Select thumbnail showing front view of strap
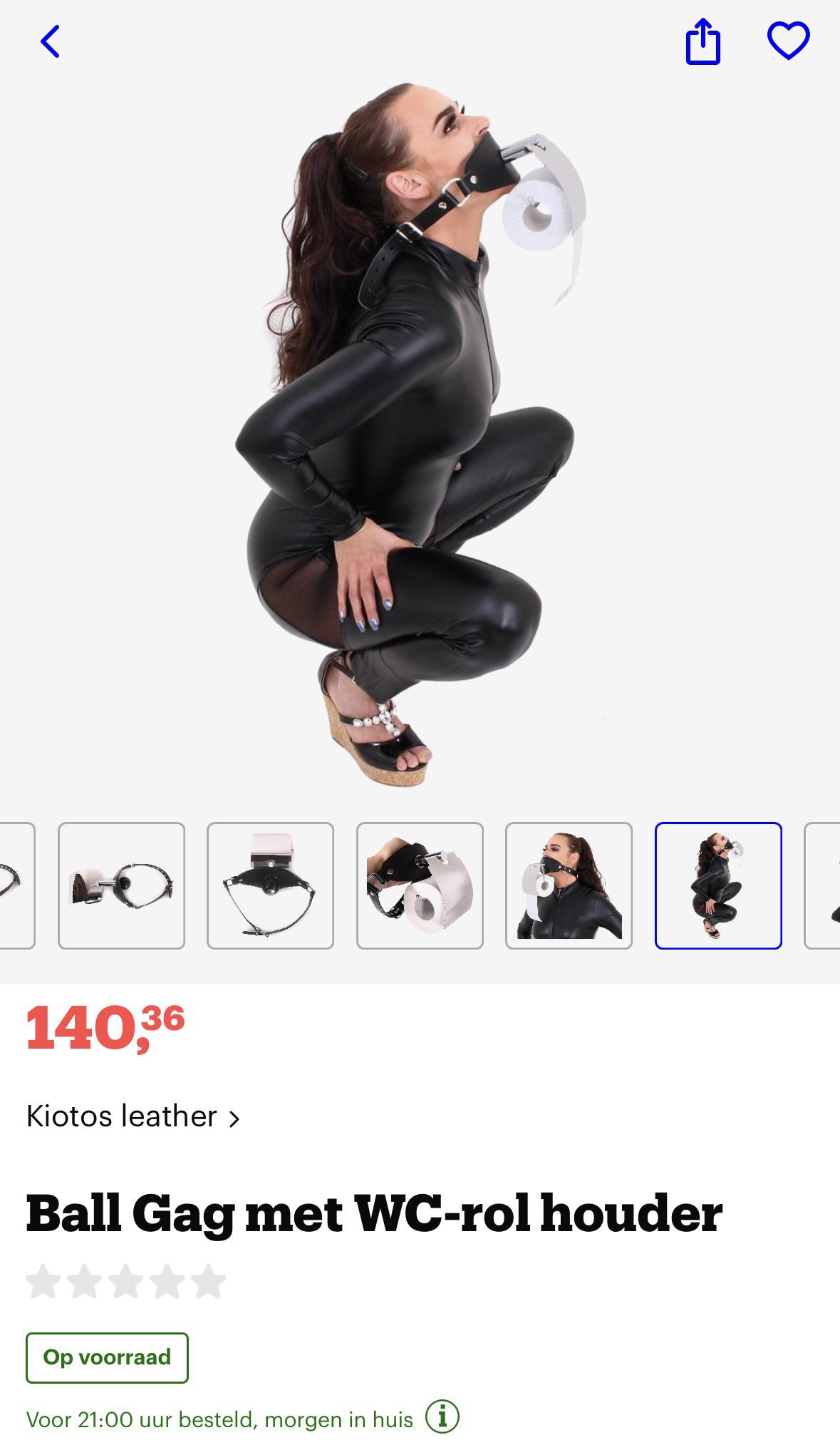This screenshot has width=840, height=1450. coord(270,885)
